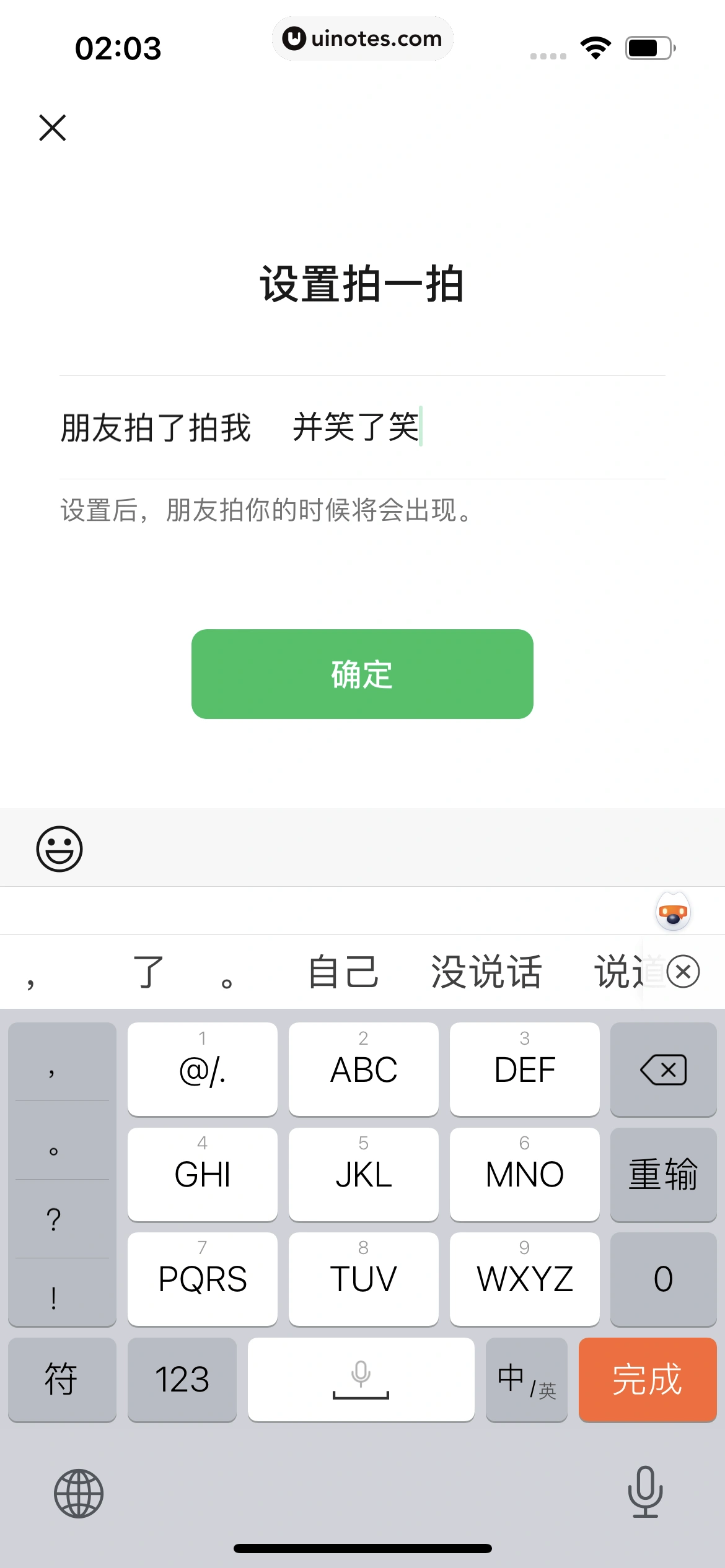The width and height of the screenshot is (725, 1568).
Task: Close the 设置拍一拍 screen
Action: click(x=52, y=128)
